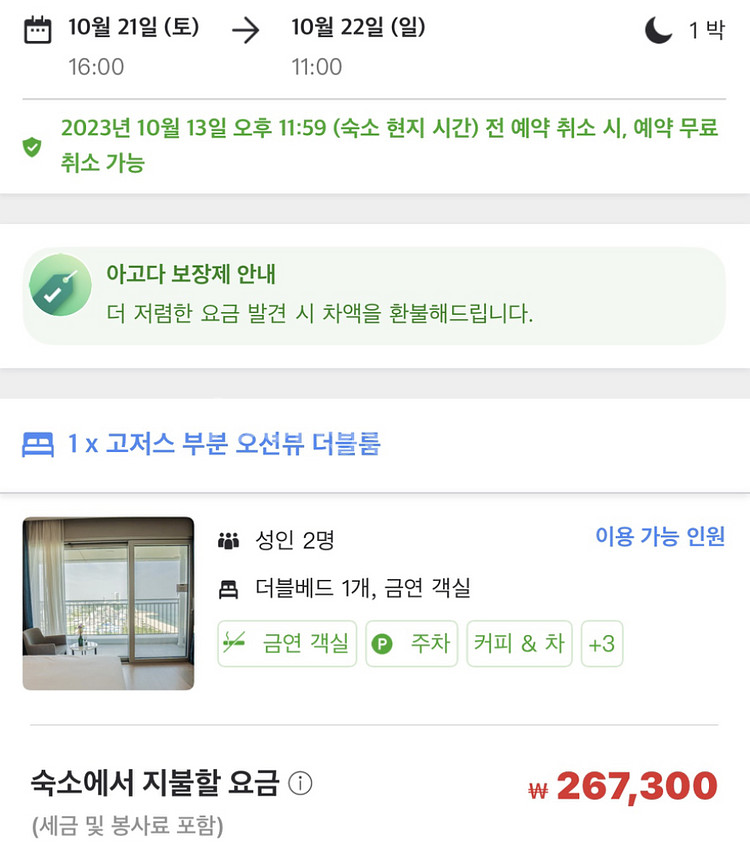Click the occupancy people icon beside 성인 2명
This screenshot has height=851, width=750.
(x=231, y=538)
